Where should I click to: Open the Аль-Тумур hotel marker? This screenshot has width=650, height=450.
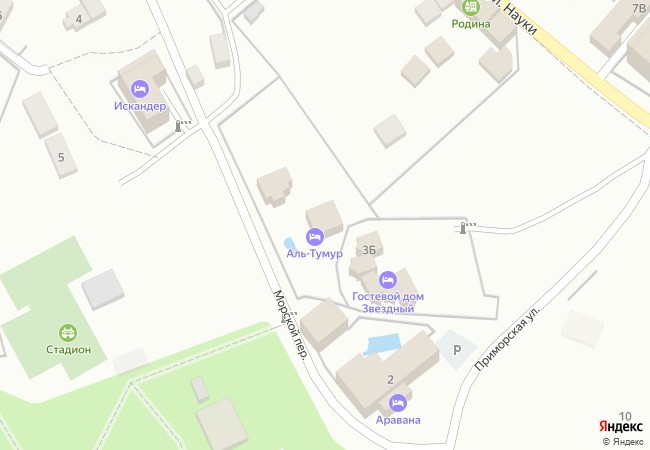[x=315, y=237]
